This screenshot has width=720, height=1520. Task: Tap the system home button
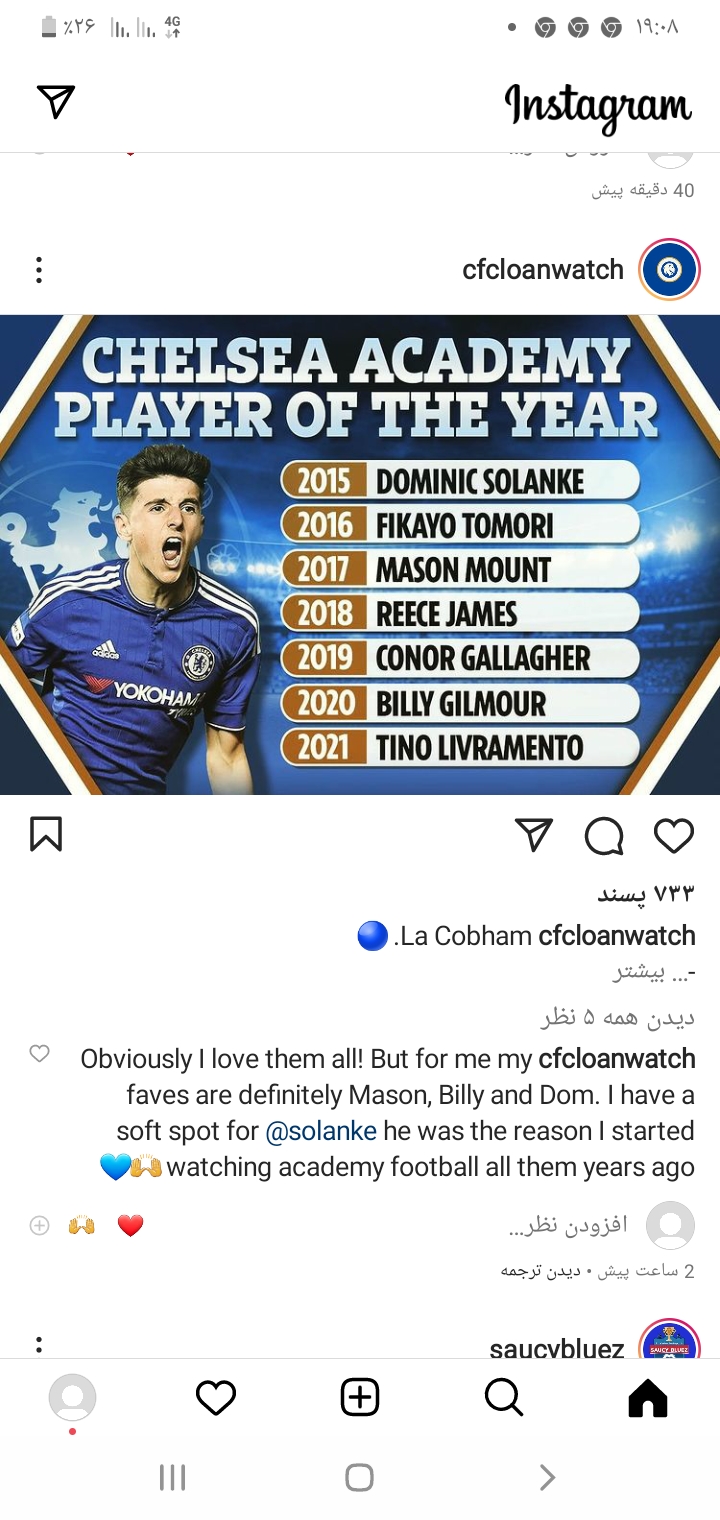tap(359, 1477)
